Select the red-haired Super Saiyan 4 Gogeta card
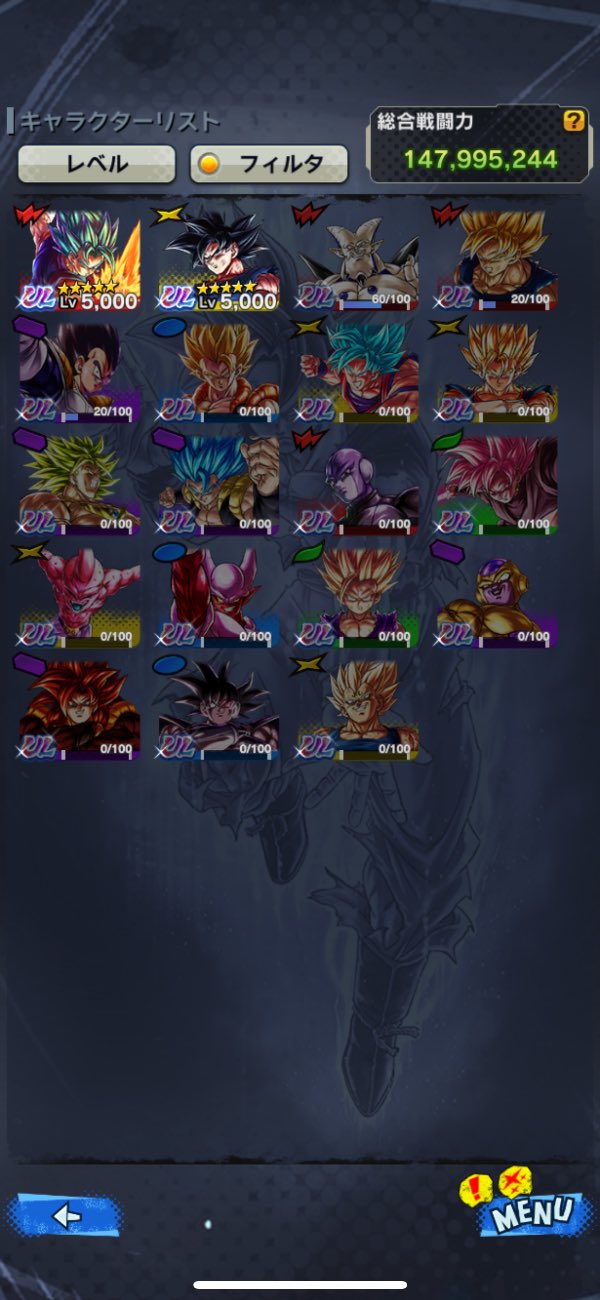The height and width of the screenshot is (1300, 600). [x=79, y=708]
